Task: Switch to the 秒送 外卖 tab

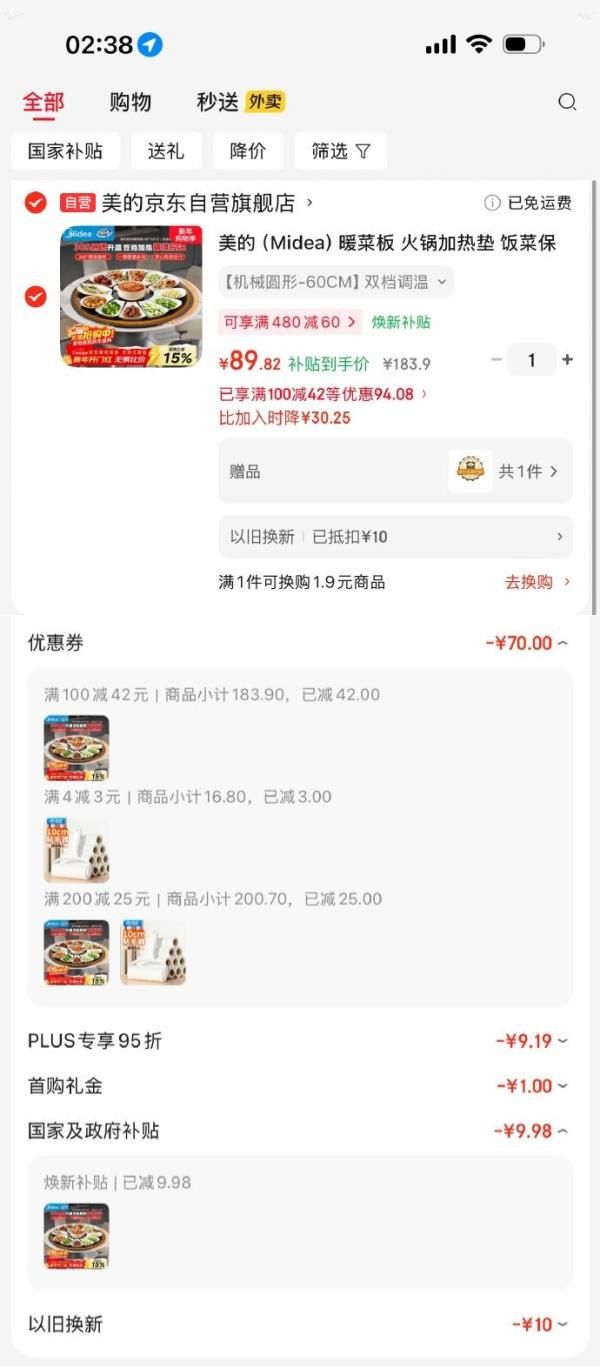Action: click(x=240, y=102)
